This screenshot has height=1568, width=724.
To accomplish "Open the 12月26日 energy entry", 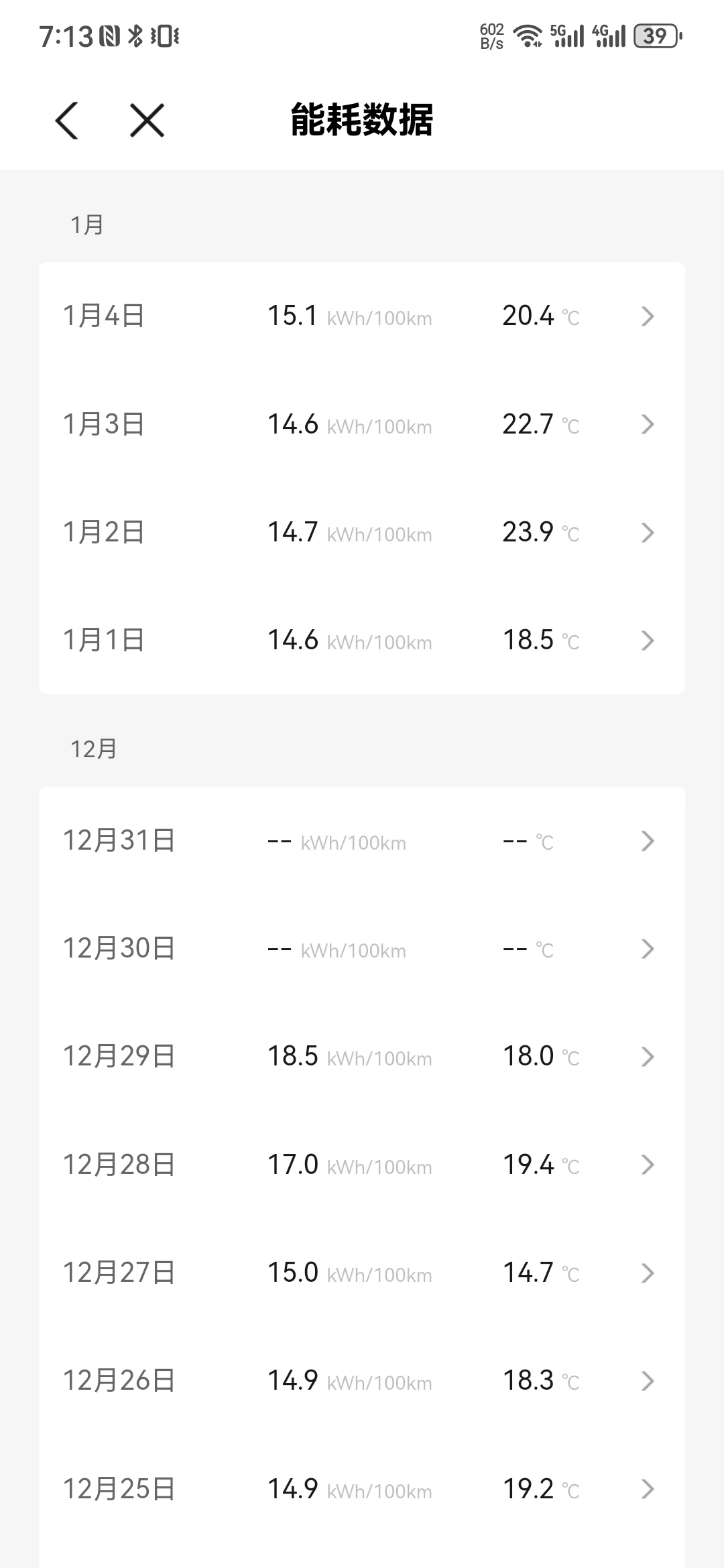I will (x=362, y=1380).
